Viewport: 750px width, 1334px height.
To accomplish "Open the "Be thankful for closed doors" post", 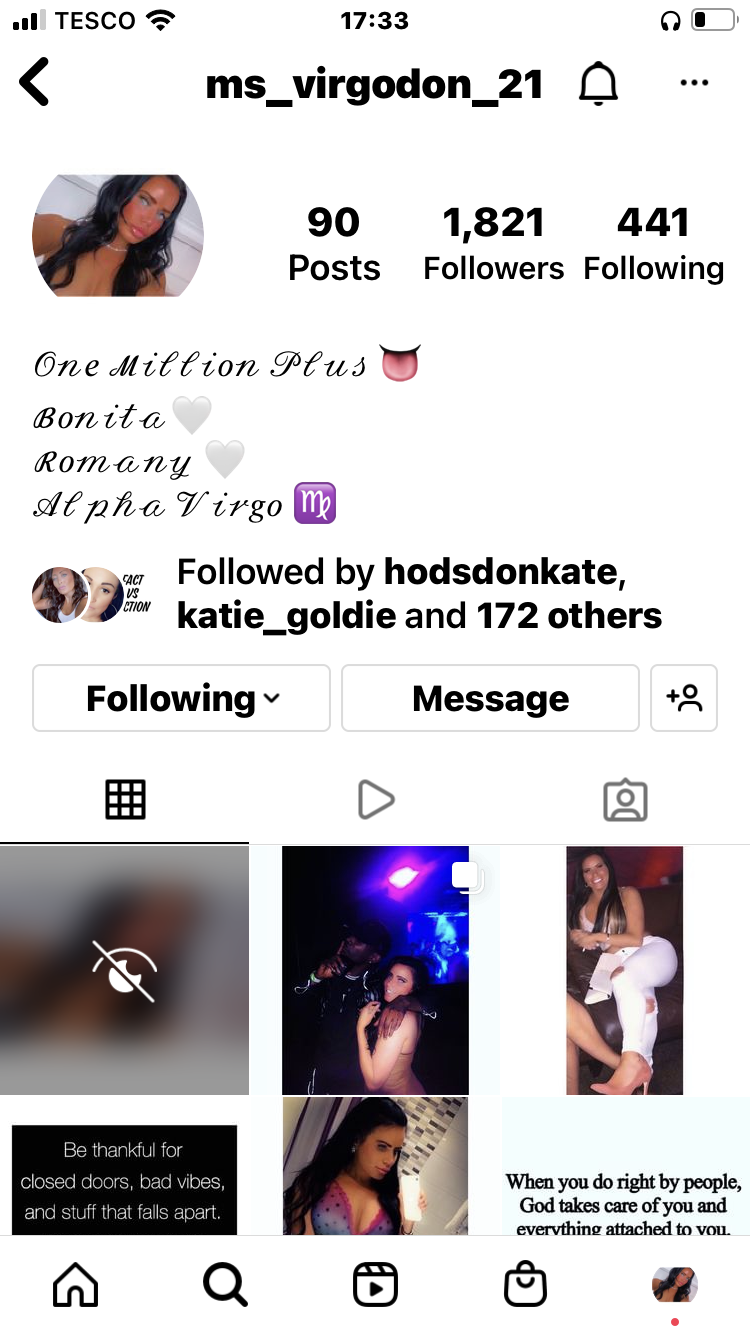I will pos(124,1168).
